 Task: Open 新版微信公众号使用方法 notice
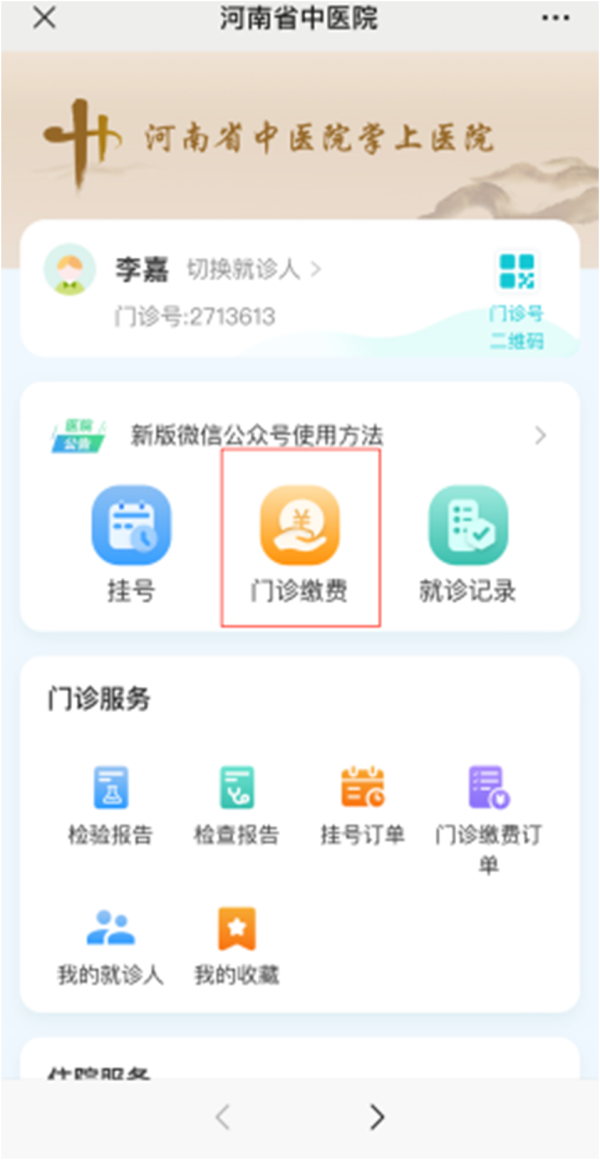pyautogui.click(x=300, y=435)
